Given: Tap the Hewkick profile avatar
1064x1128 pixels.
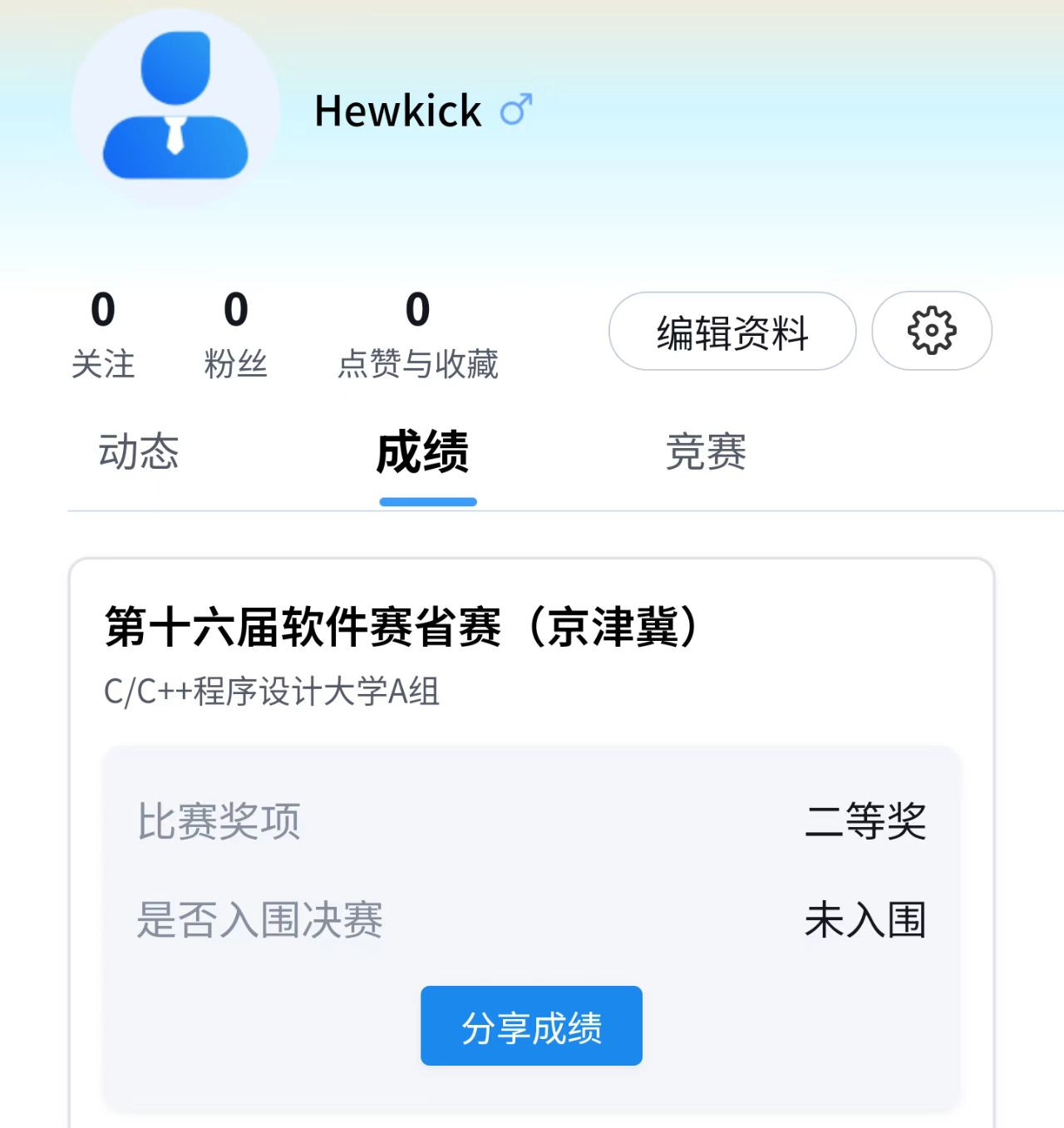Looking at the screenshot, I should tap(175, 108).
